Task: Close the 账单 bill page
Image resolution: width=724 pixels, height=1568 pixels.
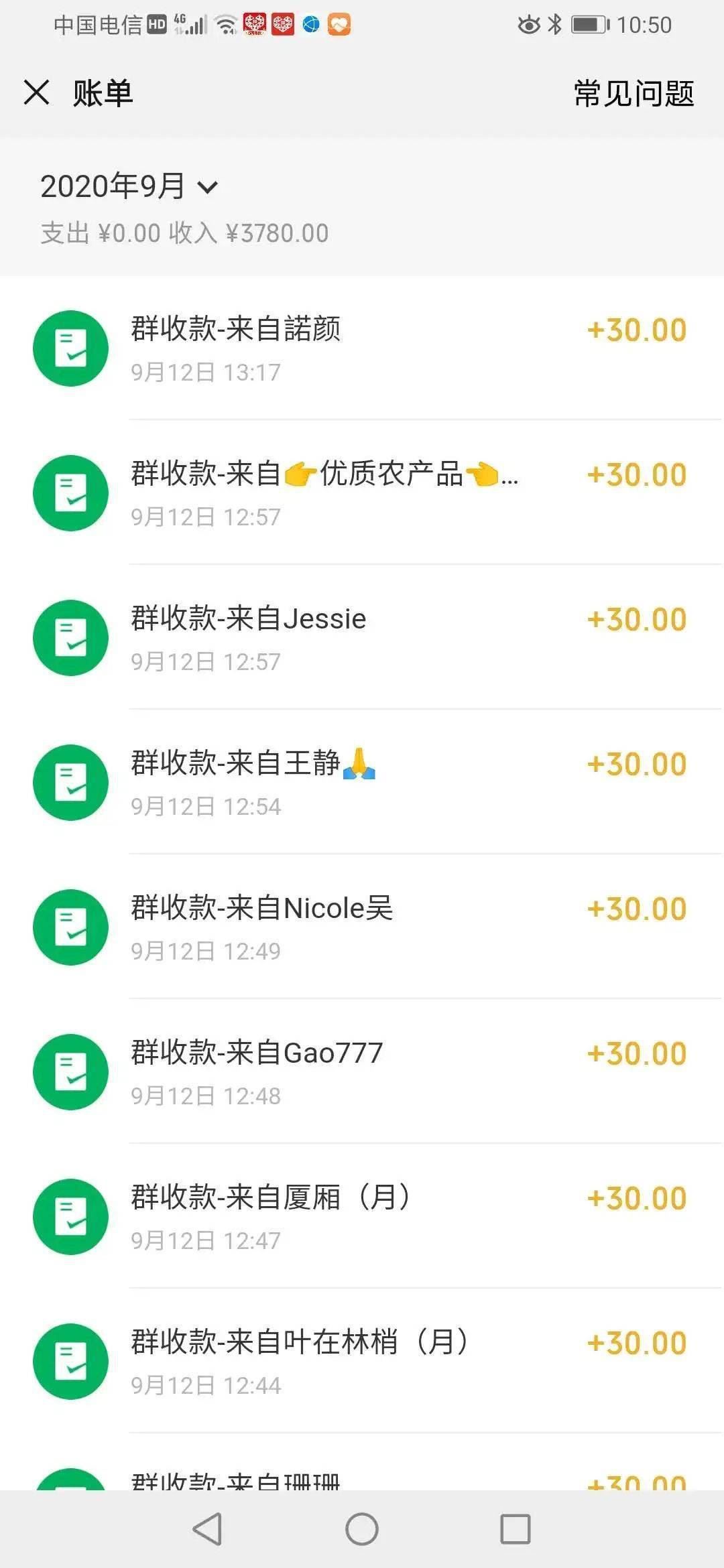Action: click(37, 92)
